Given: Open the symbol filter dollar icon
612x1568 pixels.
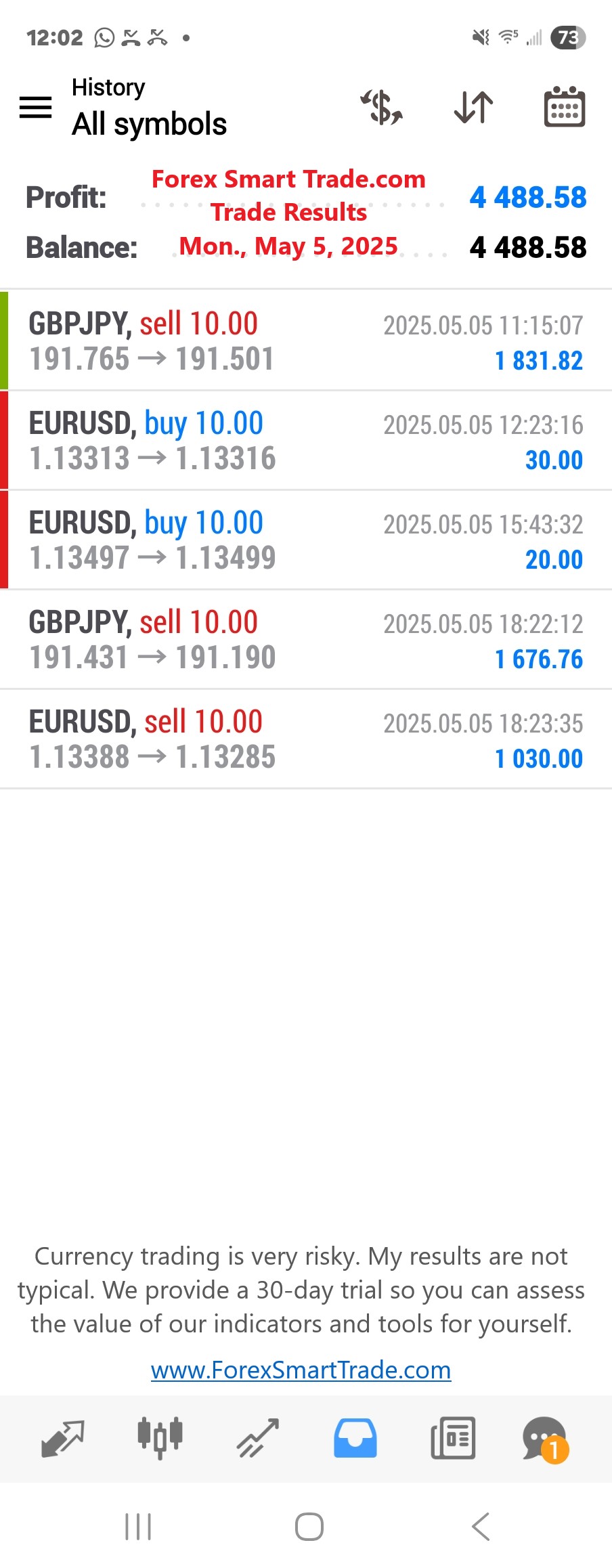Looking at the screenshot, I should click(382, 107).
